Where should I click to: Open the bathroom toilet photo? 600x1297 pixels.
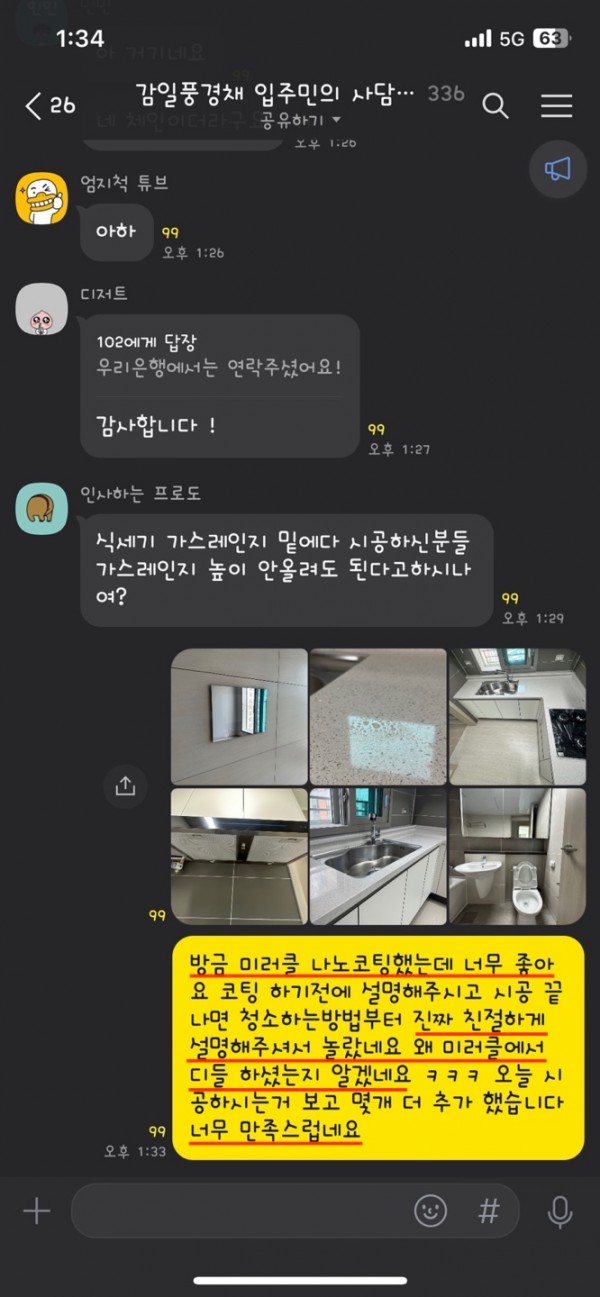click(516, 855)
